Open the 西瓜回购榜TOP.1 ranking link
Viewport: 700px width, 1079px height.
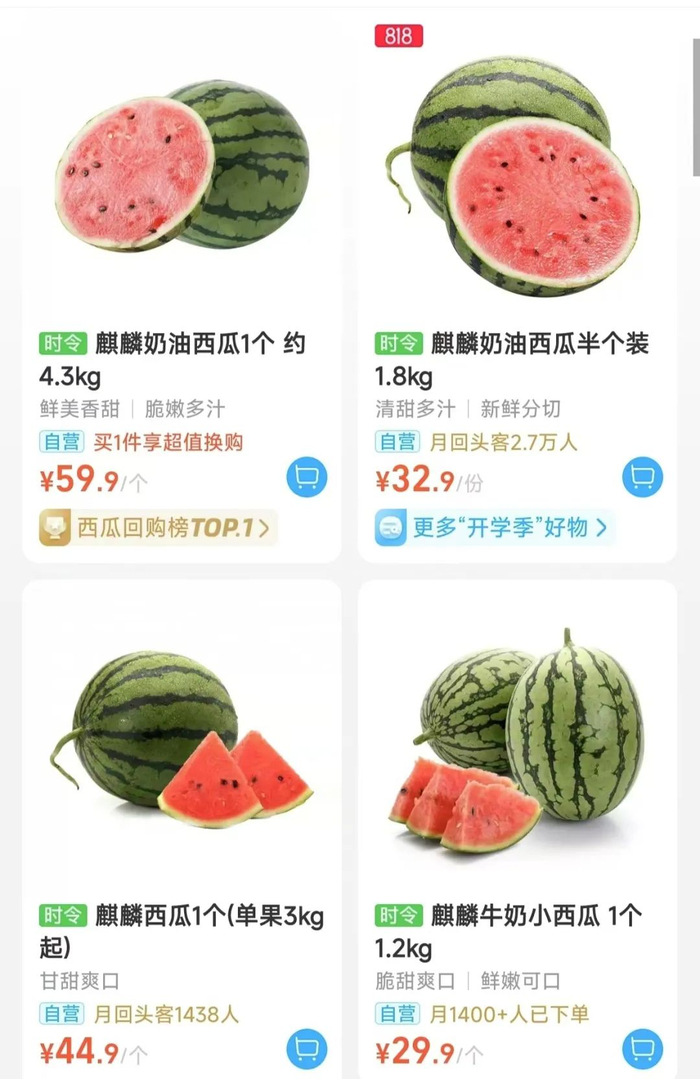tap(156, 528)
